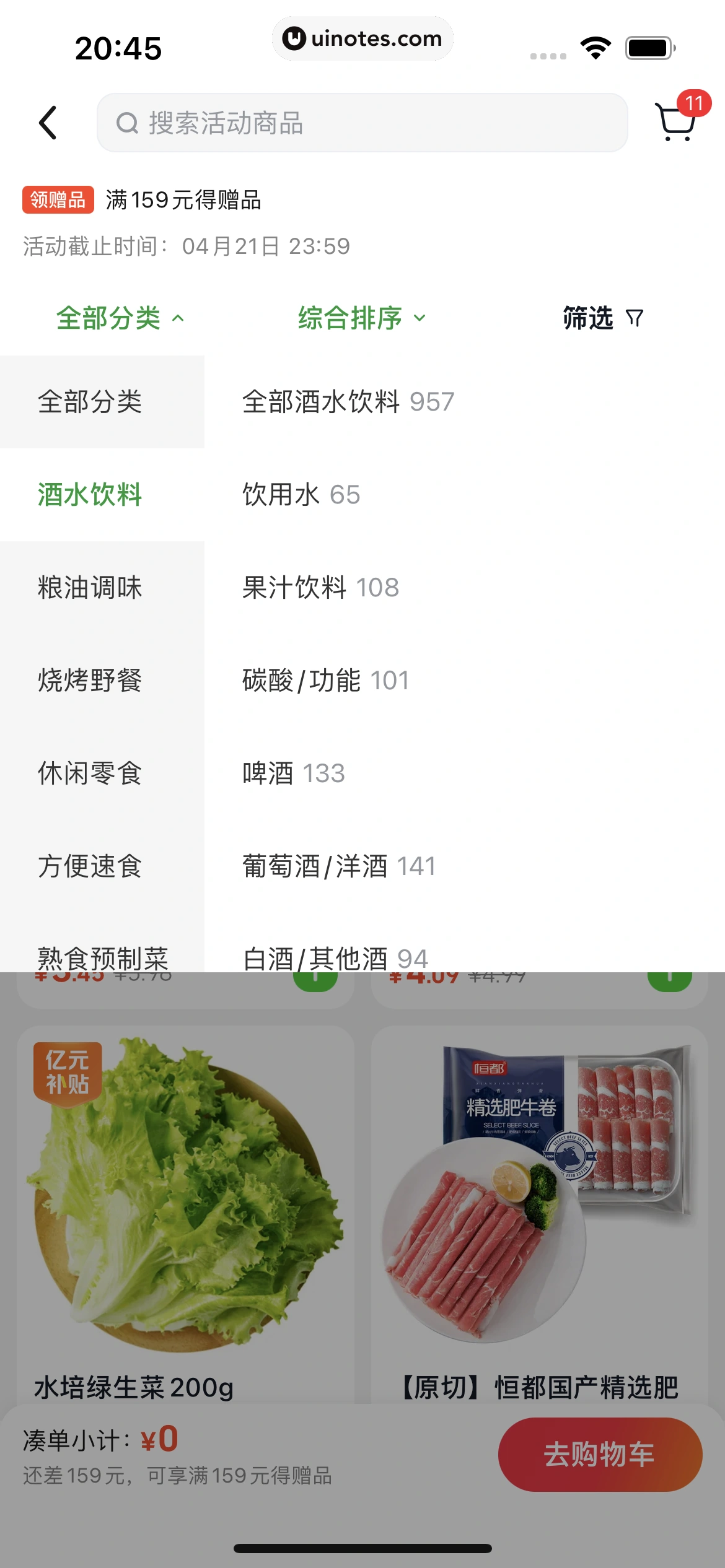Open the 搜索活动商品 search box
Screen dimensions: 725x1568
click(x=362, y=123)
